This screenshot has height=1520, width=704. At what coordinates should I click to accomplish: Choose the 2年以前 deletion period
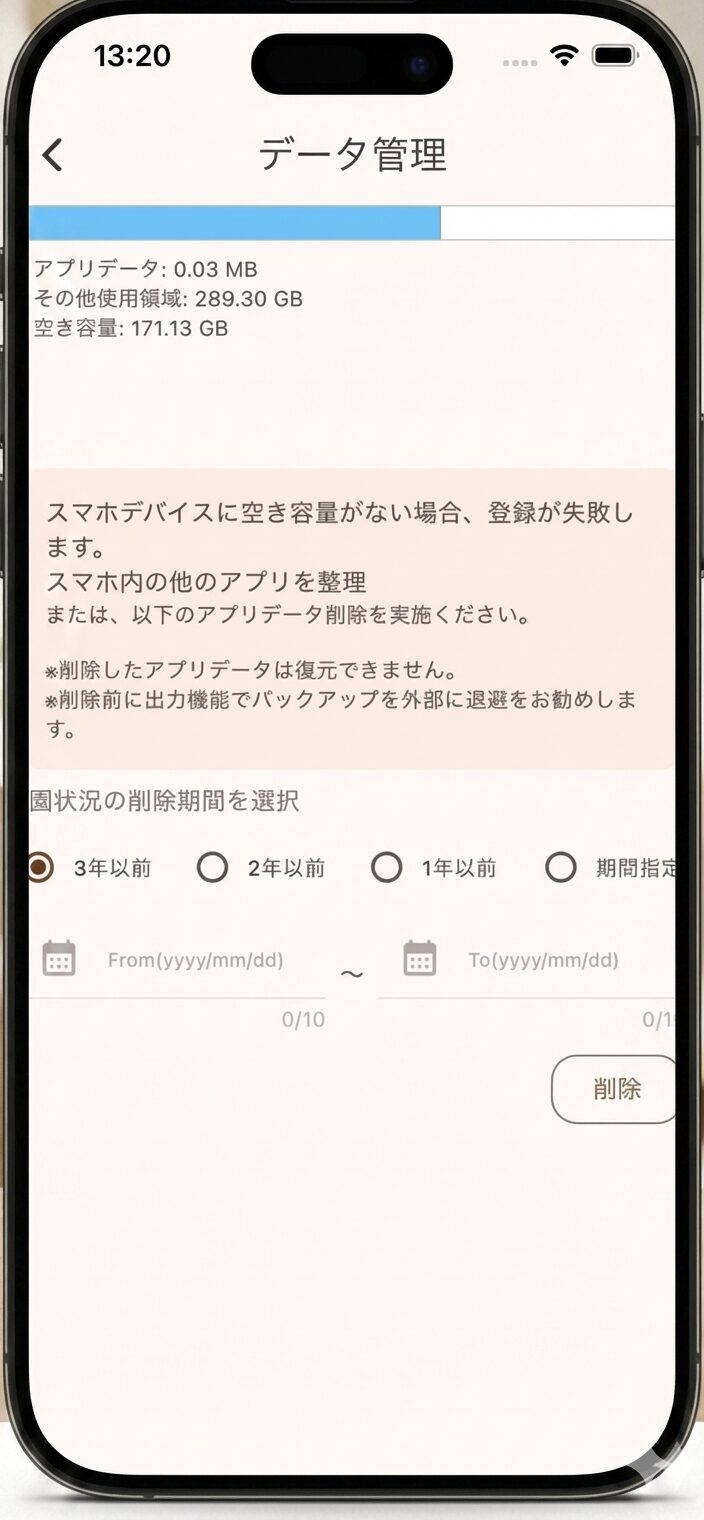tap(213, 867)
